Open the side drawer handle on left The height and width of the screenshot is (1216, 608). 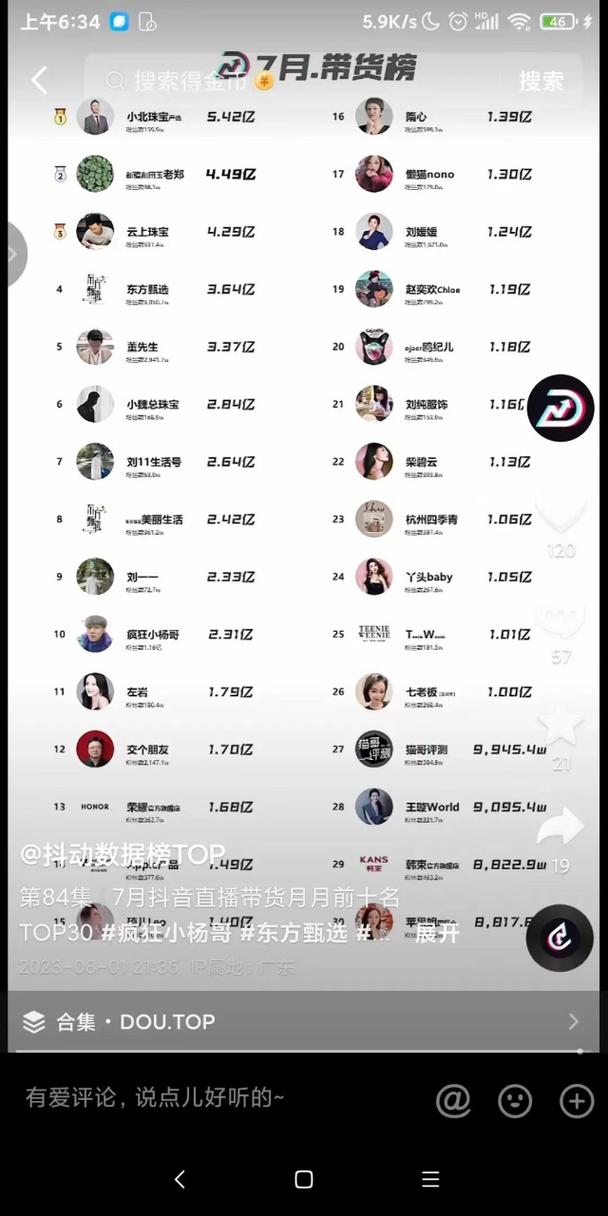tap(12, 254)
